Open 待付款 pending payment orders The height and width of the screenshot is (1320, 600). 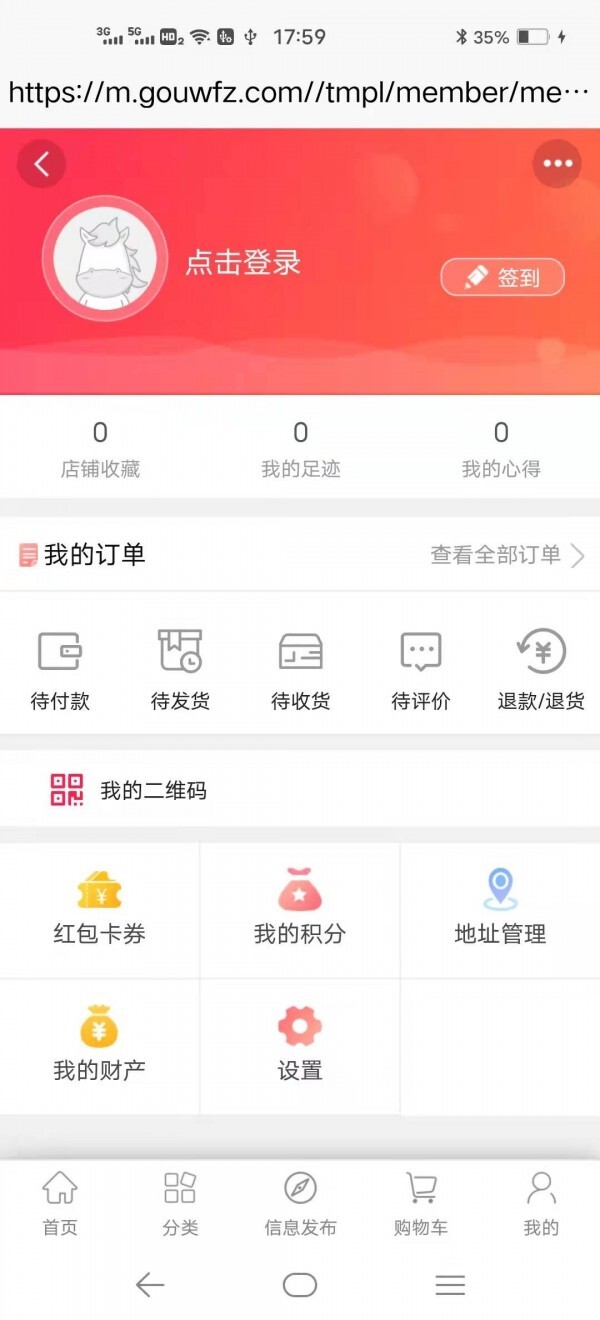pyautogui.click(x=60, y=669)
